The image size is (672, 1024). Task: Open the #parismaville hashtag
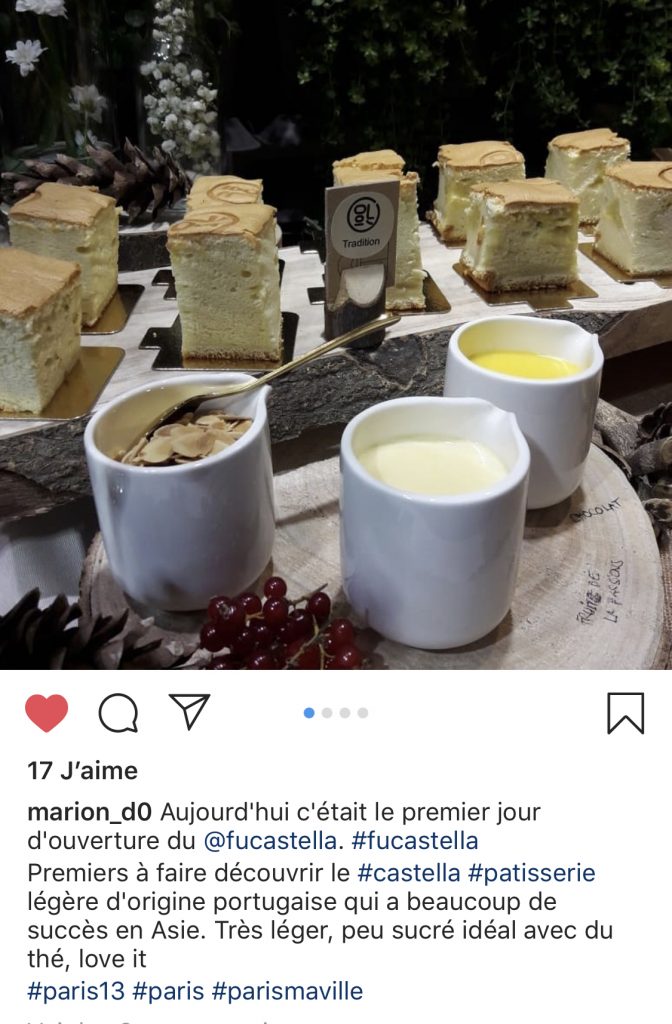(287, 992)
